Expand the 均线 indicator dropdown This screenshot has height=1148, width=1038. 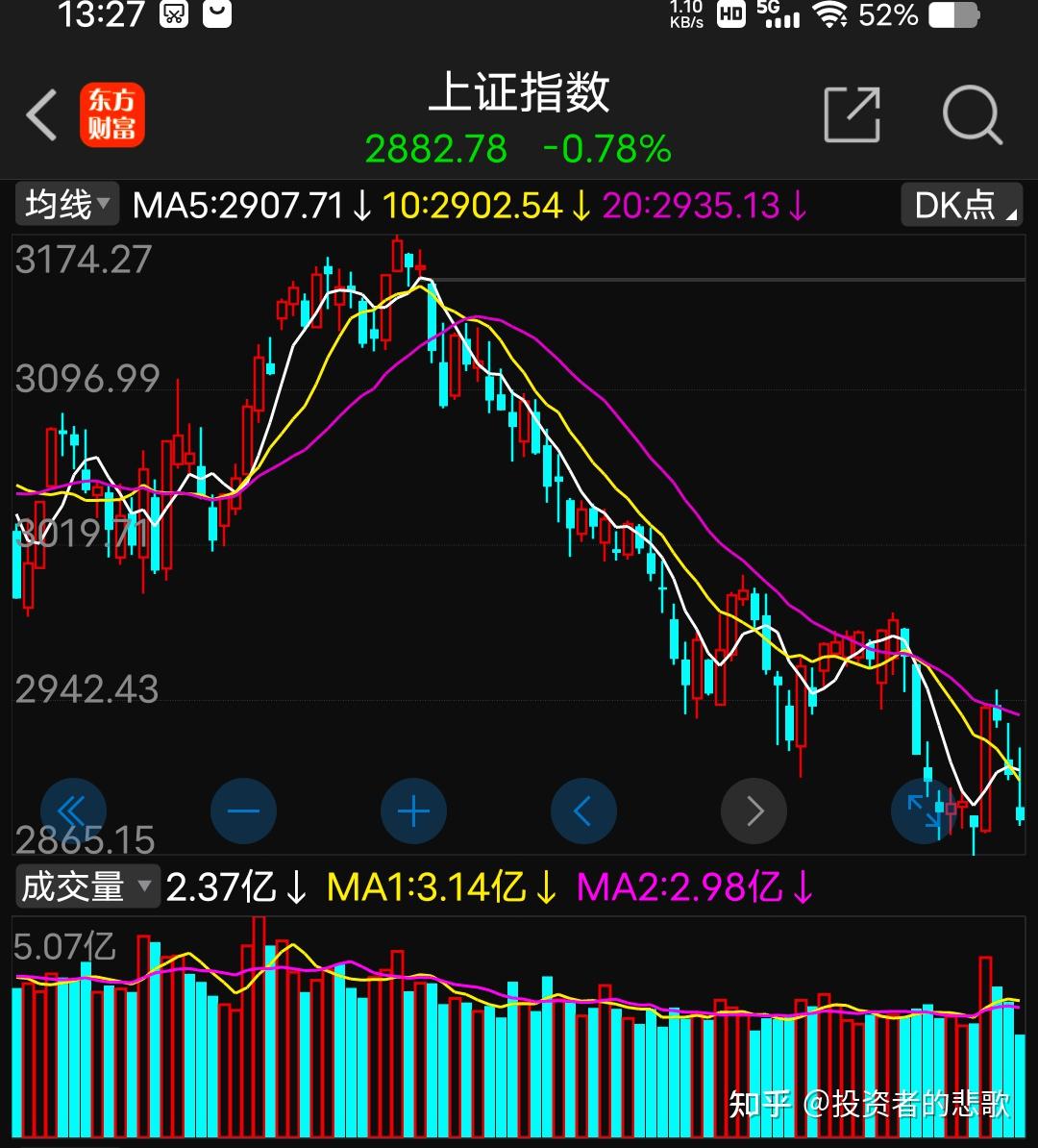pos(66,205)
